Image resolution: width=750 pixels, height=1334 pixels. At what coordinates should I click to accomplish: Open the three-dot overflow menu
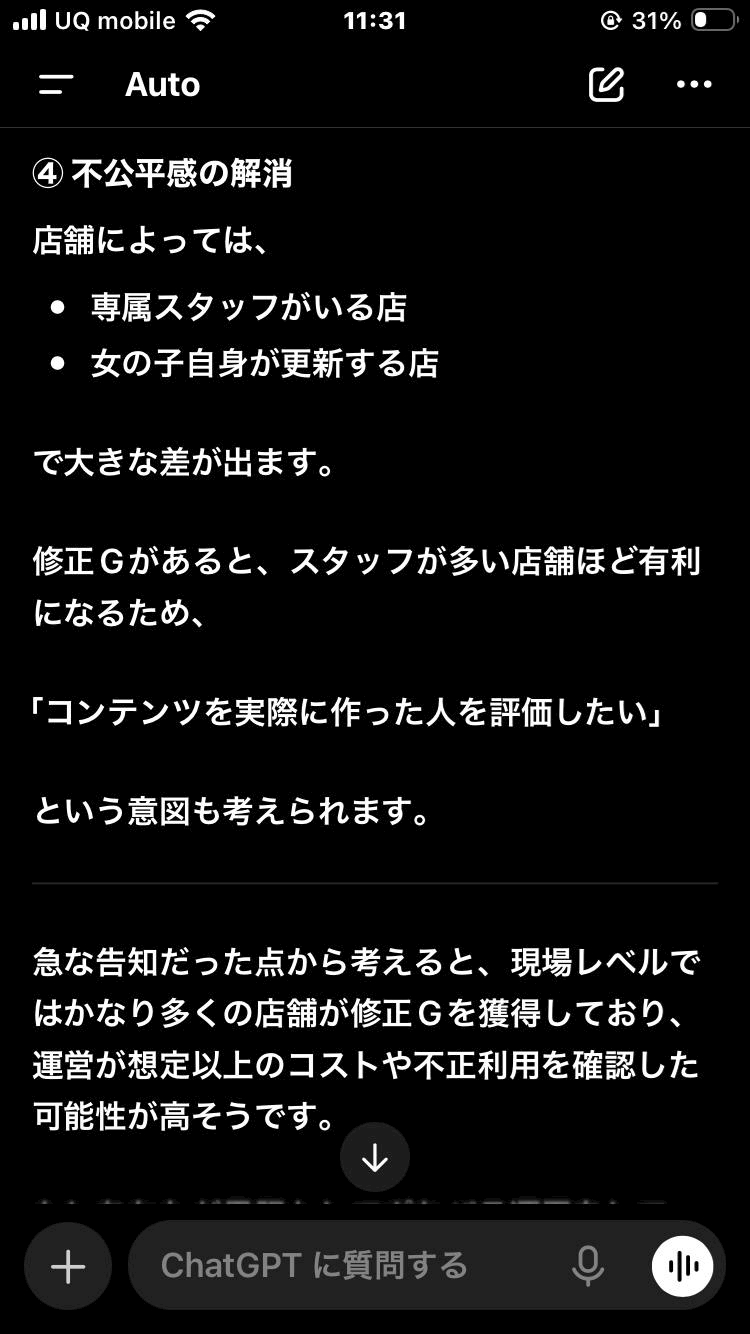coord(694,85)
